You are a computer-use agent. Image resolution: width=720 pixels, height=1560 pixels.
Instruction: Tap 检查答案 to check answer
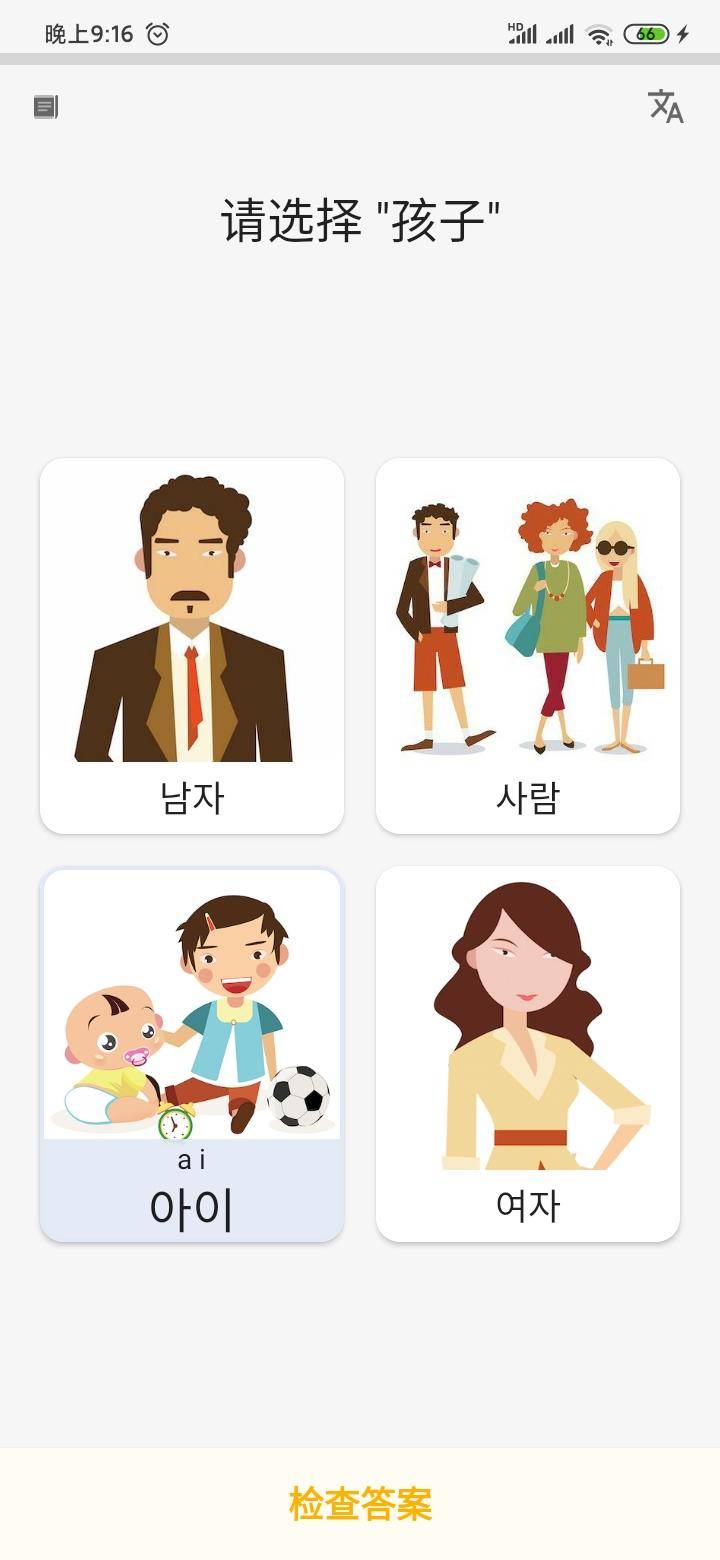pyautogui.click(x=360, y=1503)
